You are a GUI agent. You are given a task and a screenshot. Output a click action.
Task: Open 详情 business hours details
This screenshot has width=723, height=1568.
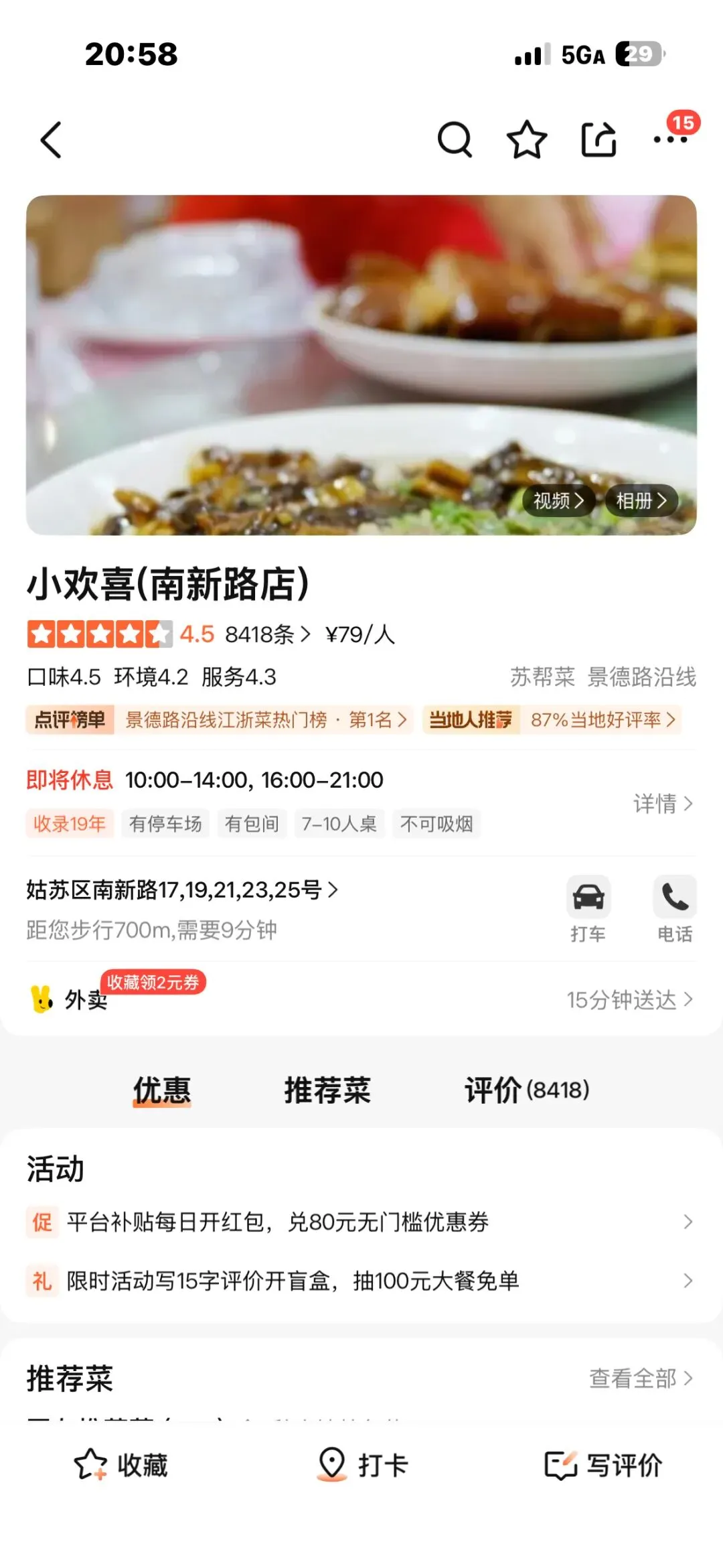tap(662, 803)
